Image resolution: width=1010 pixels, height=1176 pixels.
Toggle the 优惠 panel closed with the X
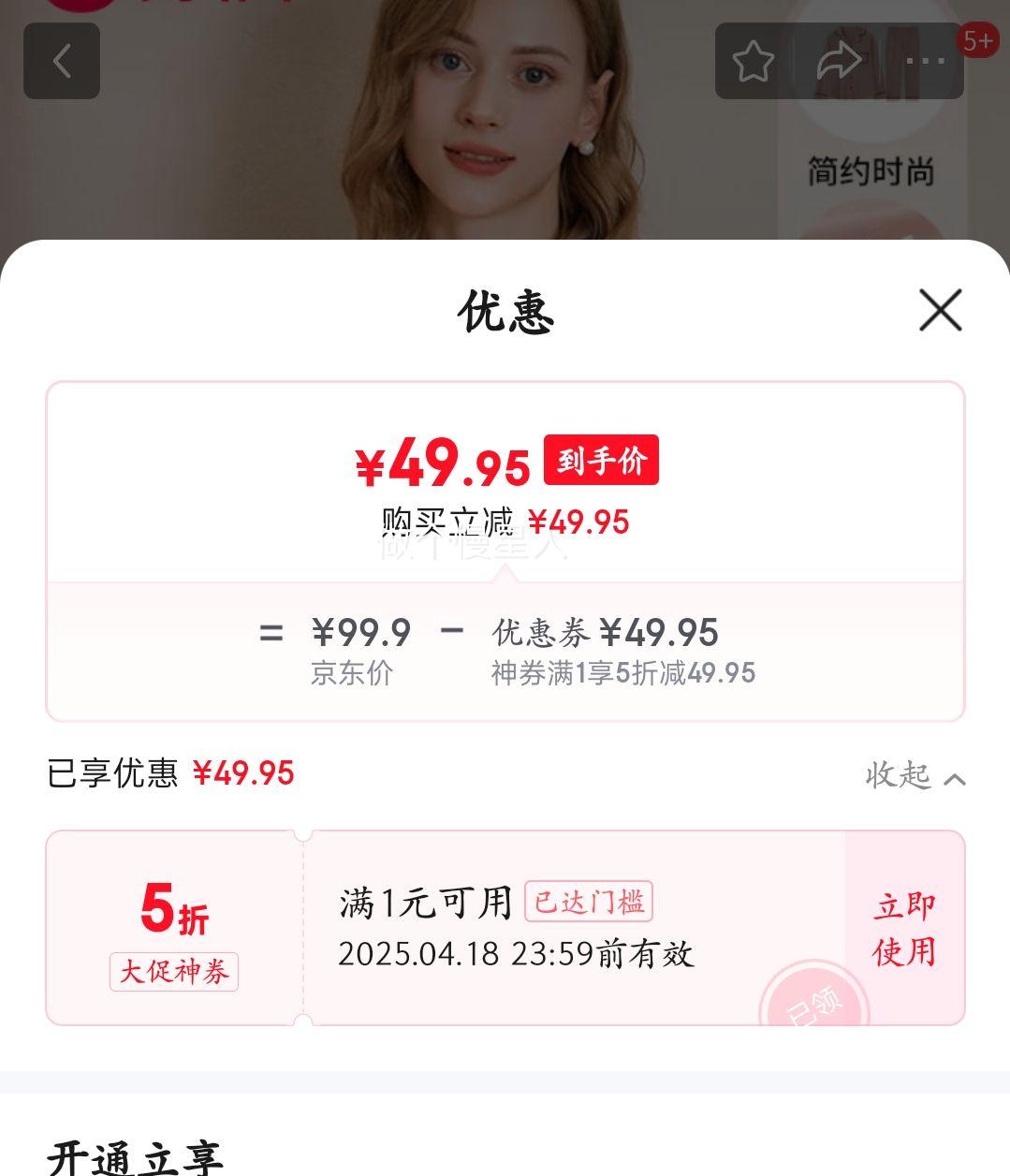pos(940,312)
